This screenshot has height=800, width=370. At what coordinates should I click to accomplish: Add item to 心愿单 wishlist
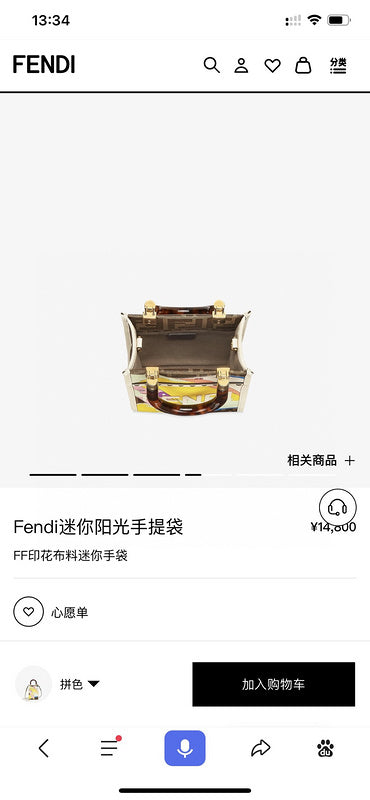click(x=51, y=611)
